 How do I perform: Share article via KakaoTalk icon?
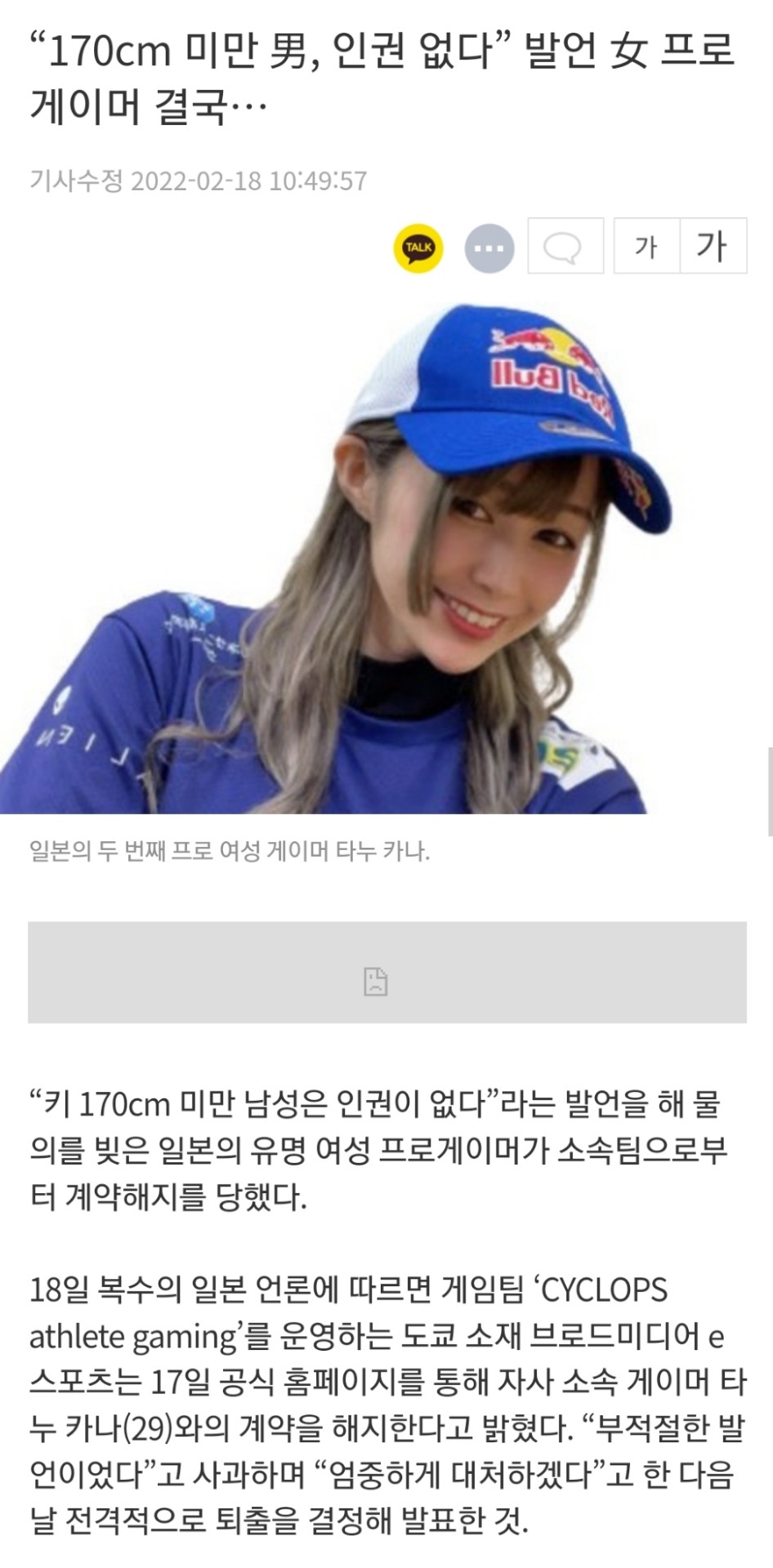click(x=418, y=247)
